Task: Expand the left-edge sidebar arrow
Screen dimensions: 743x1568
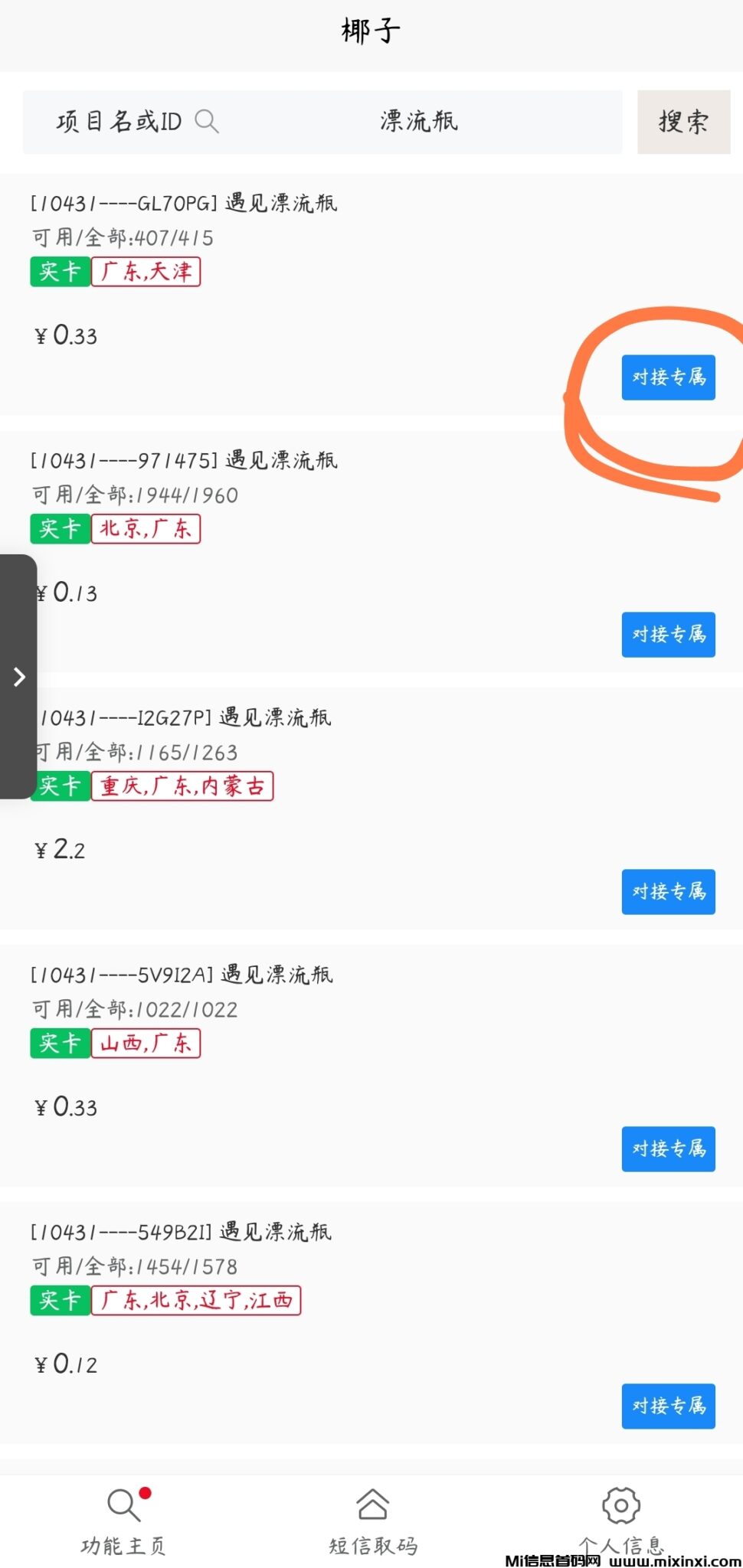Action: [19, 677]
